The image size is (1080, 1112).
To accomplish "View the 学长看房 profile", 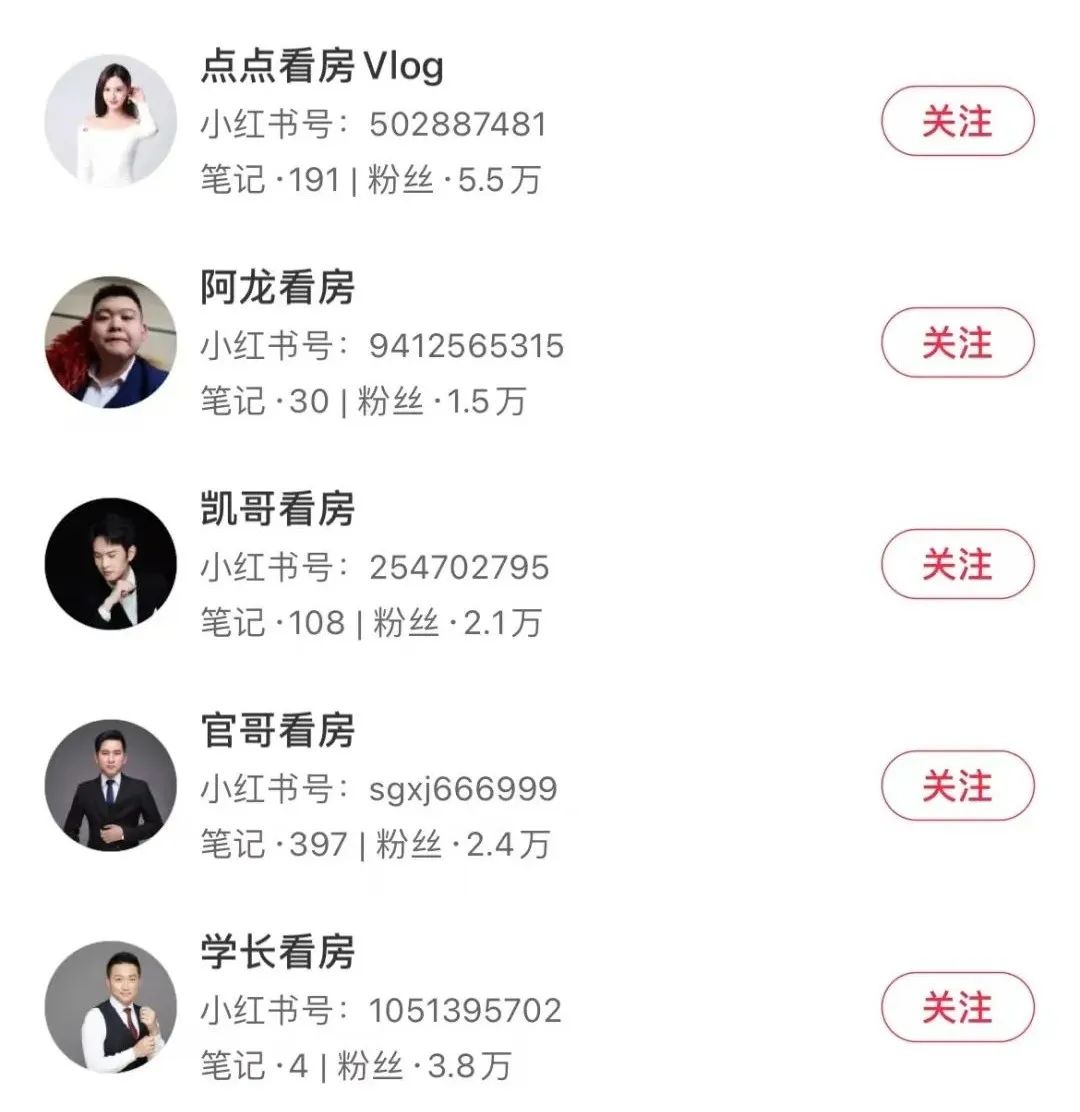I will click(111, 1008).
